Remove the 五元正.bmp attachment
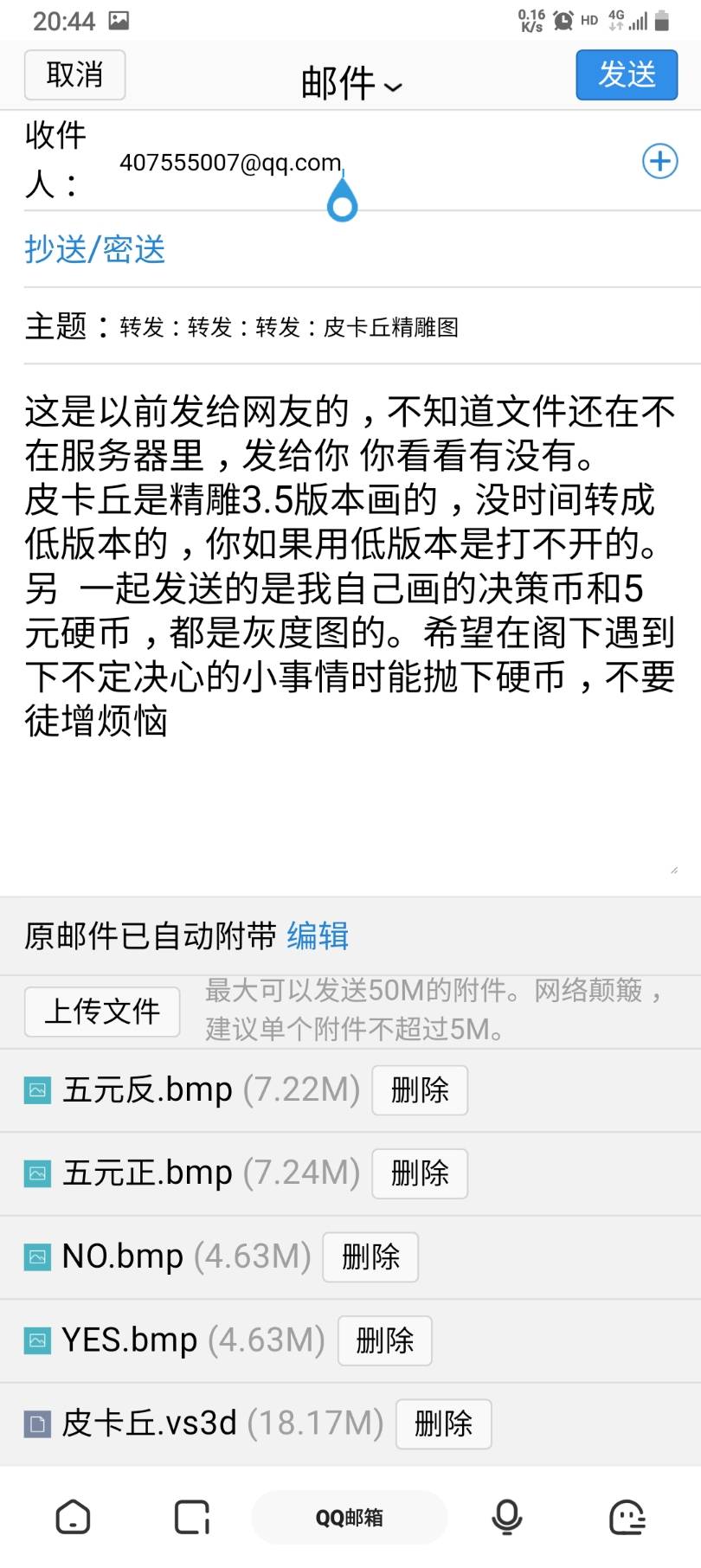This screenshot has height=1568, width=701. [x=420, y=1173]
